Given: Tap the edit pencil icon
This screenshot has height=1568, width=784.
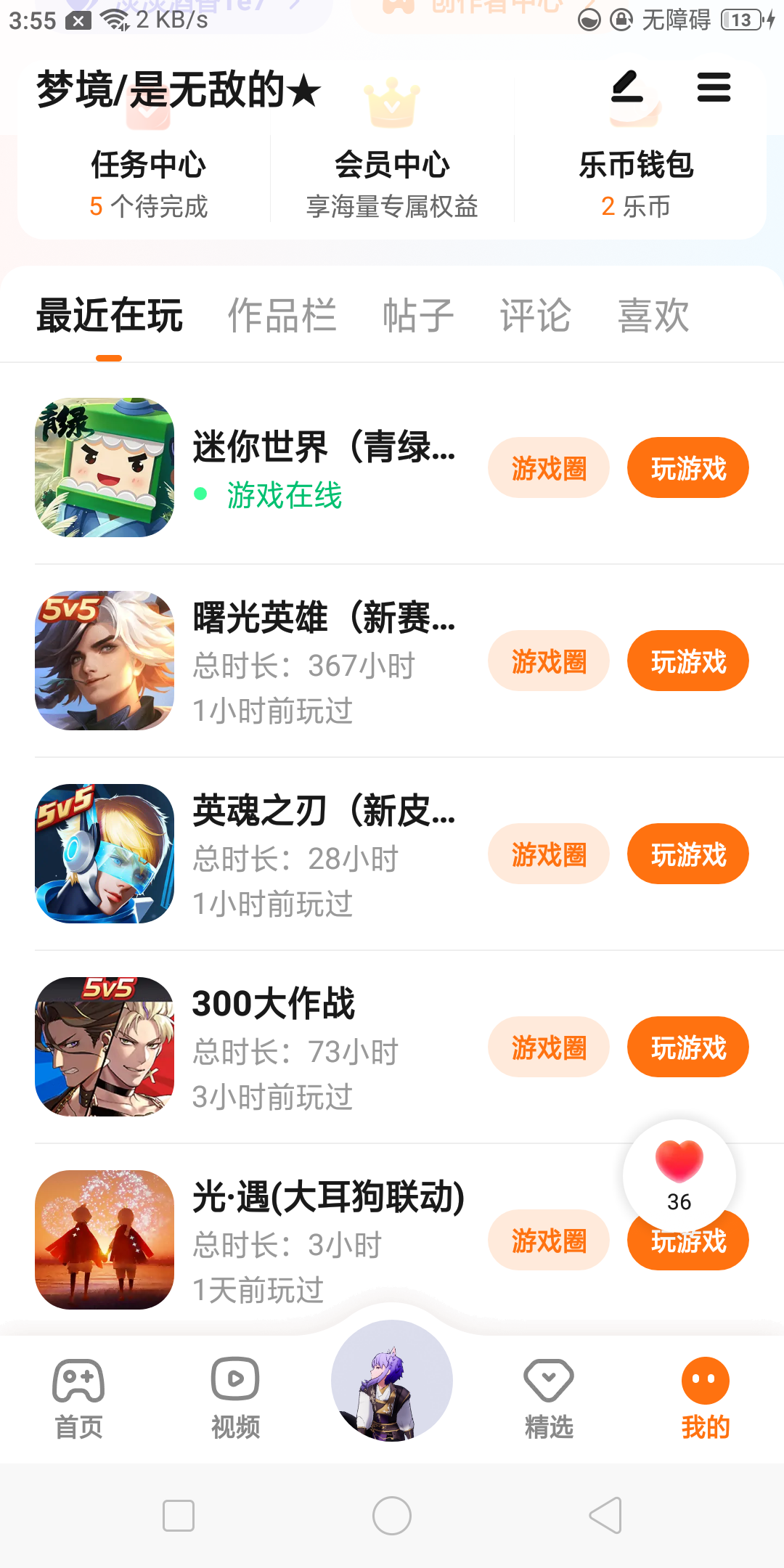Looking at the screenshot, I should coord(627,88).
